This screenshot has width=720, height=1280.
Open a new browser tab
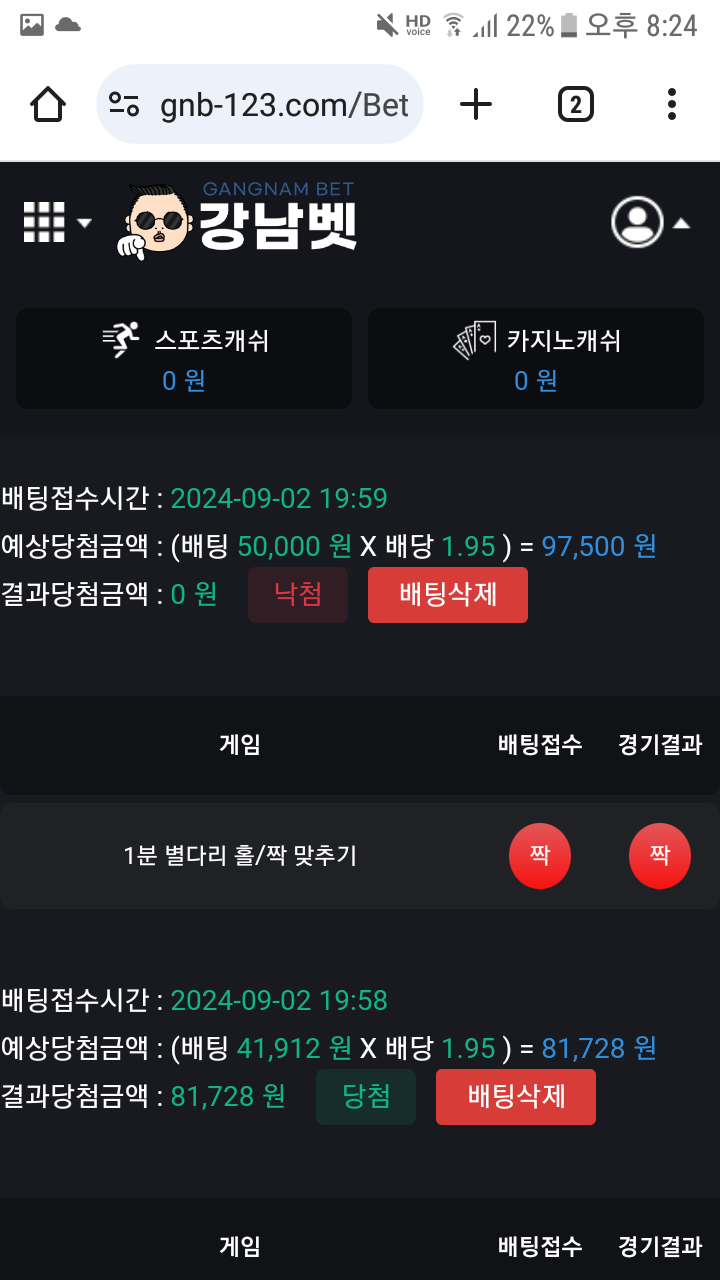(x=476, y=104)
